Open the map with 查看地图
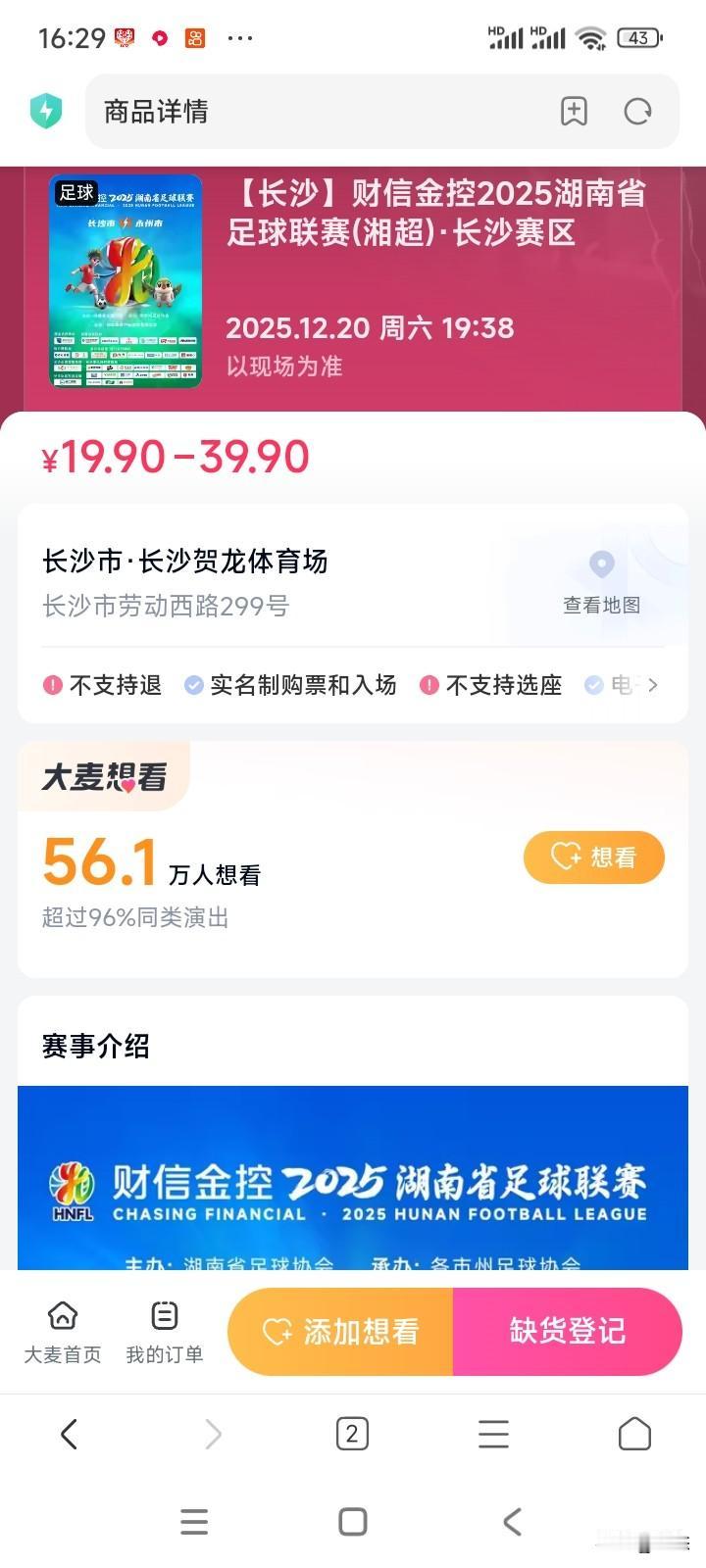The image size is (706, 1568). (600, 605)
